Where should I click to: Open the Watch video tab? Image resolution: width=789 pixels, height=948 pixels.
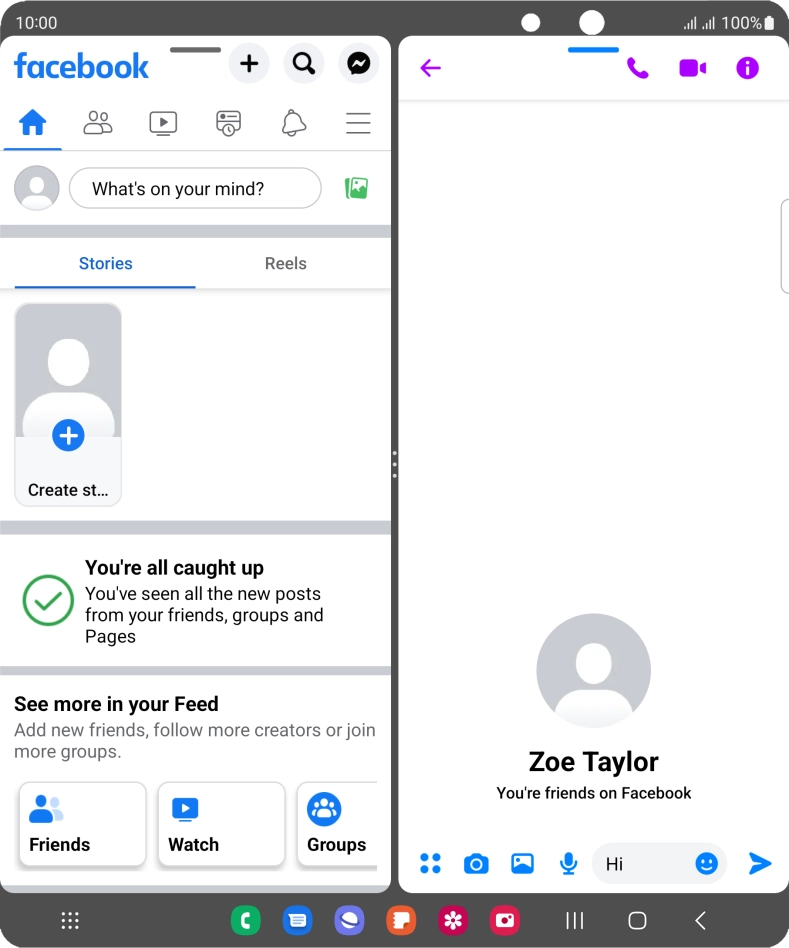[163, 123]
